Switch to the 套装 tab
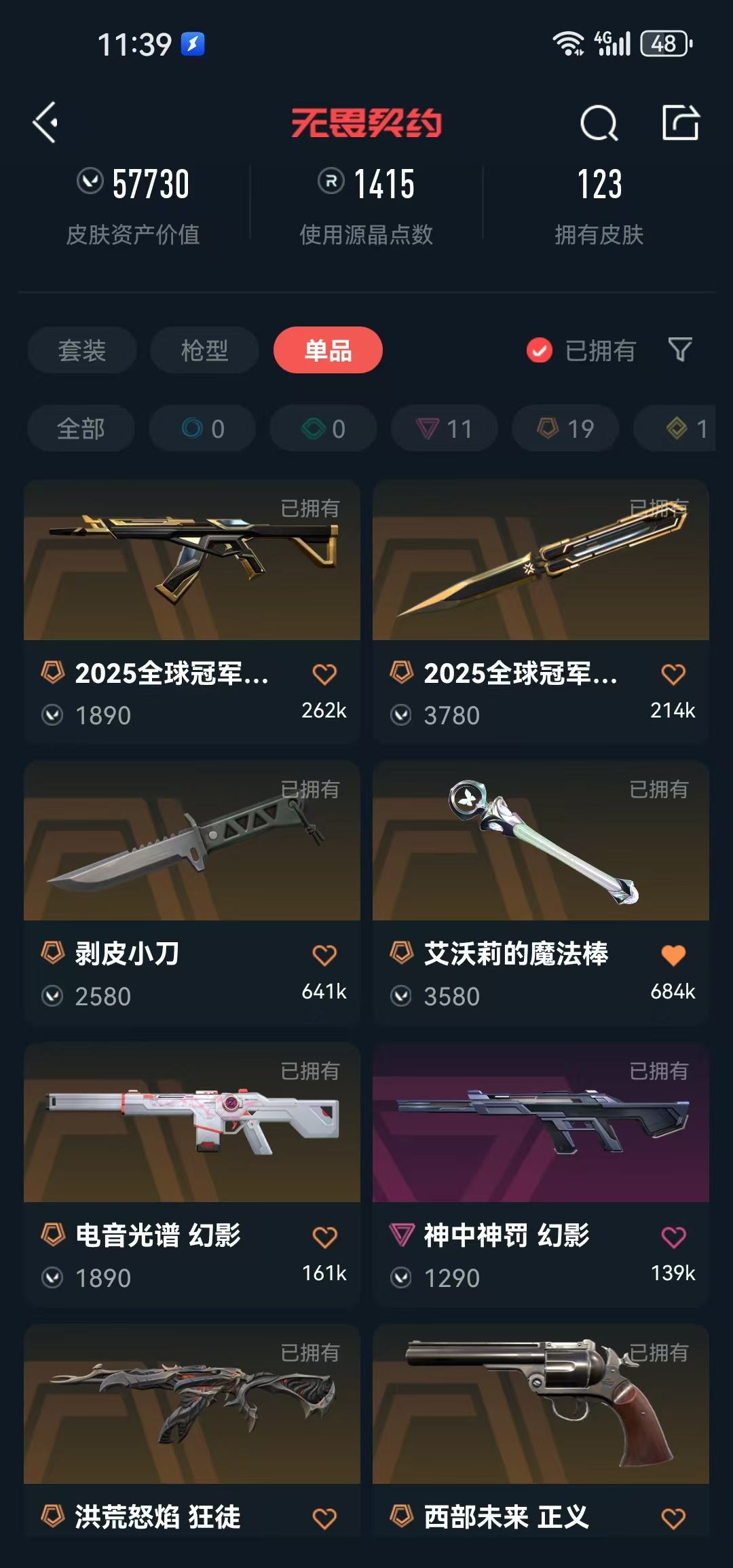Viewport: 733px width, 1568px height. click(82, 350)
